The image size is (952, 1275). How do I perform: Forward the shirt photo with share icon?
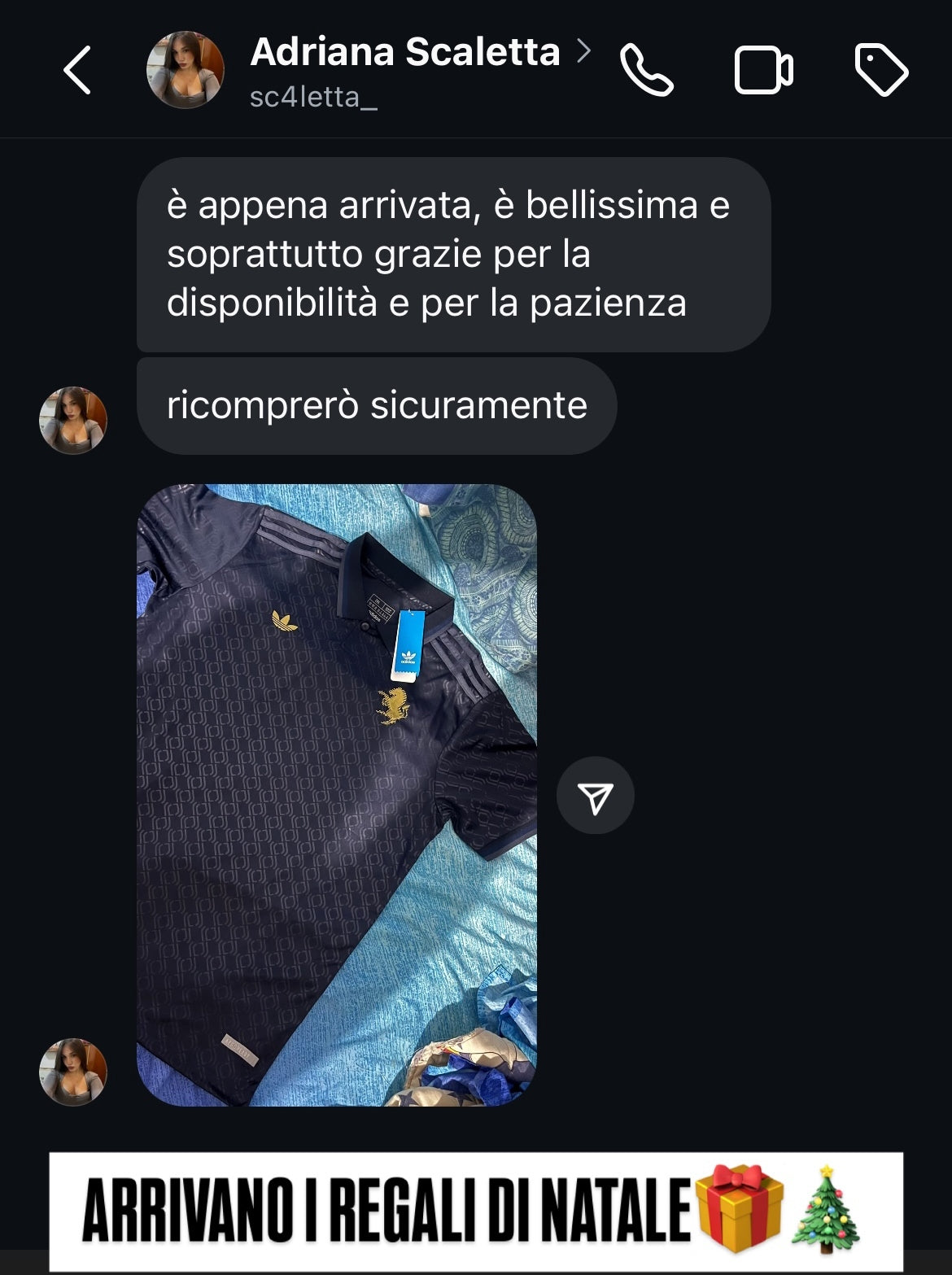pos(595,796)
